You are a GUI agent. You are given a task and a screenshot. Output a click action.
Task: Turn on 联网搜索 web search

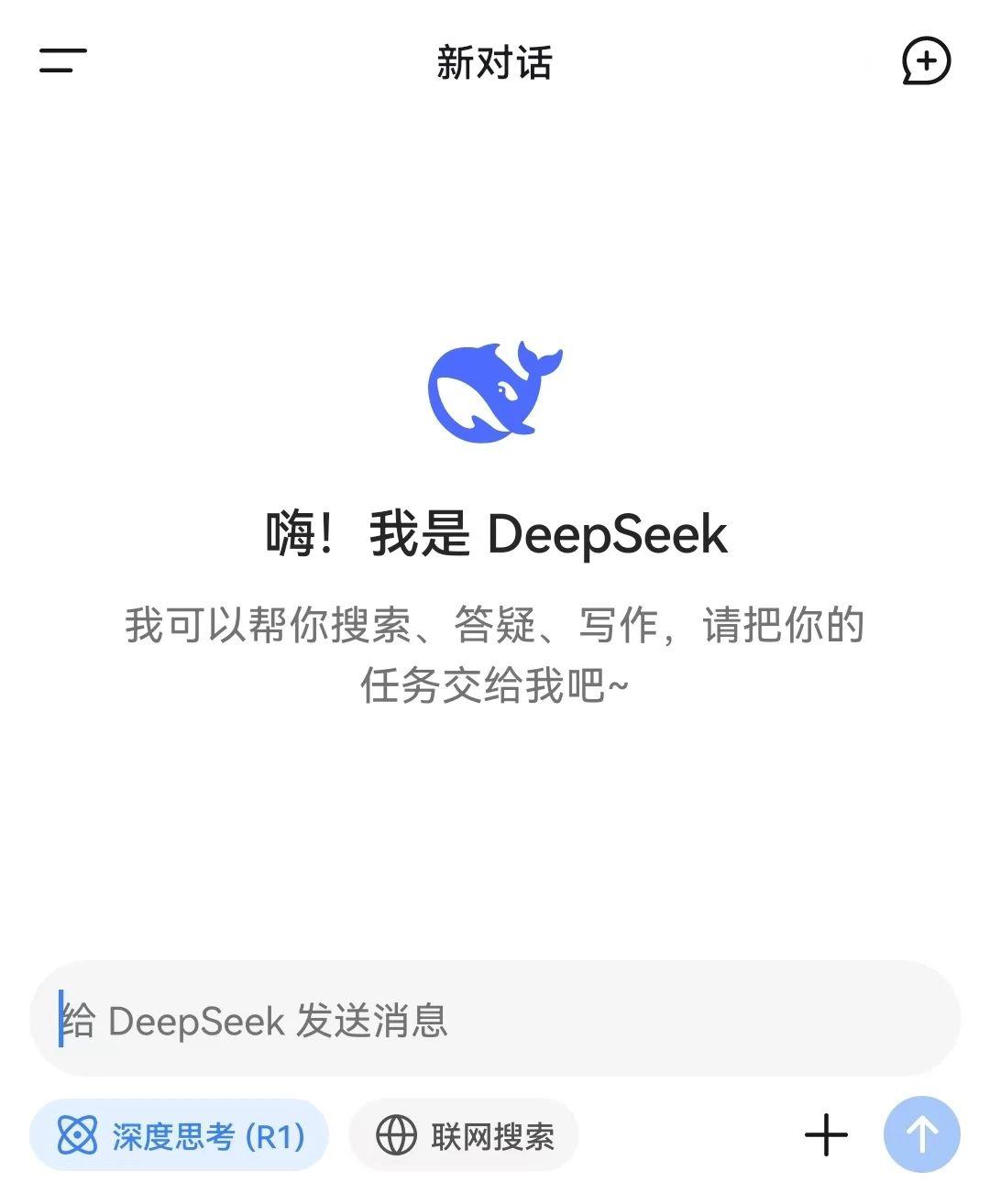point(463,1133)
